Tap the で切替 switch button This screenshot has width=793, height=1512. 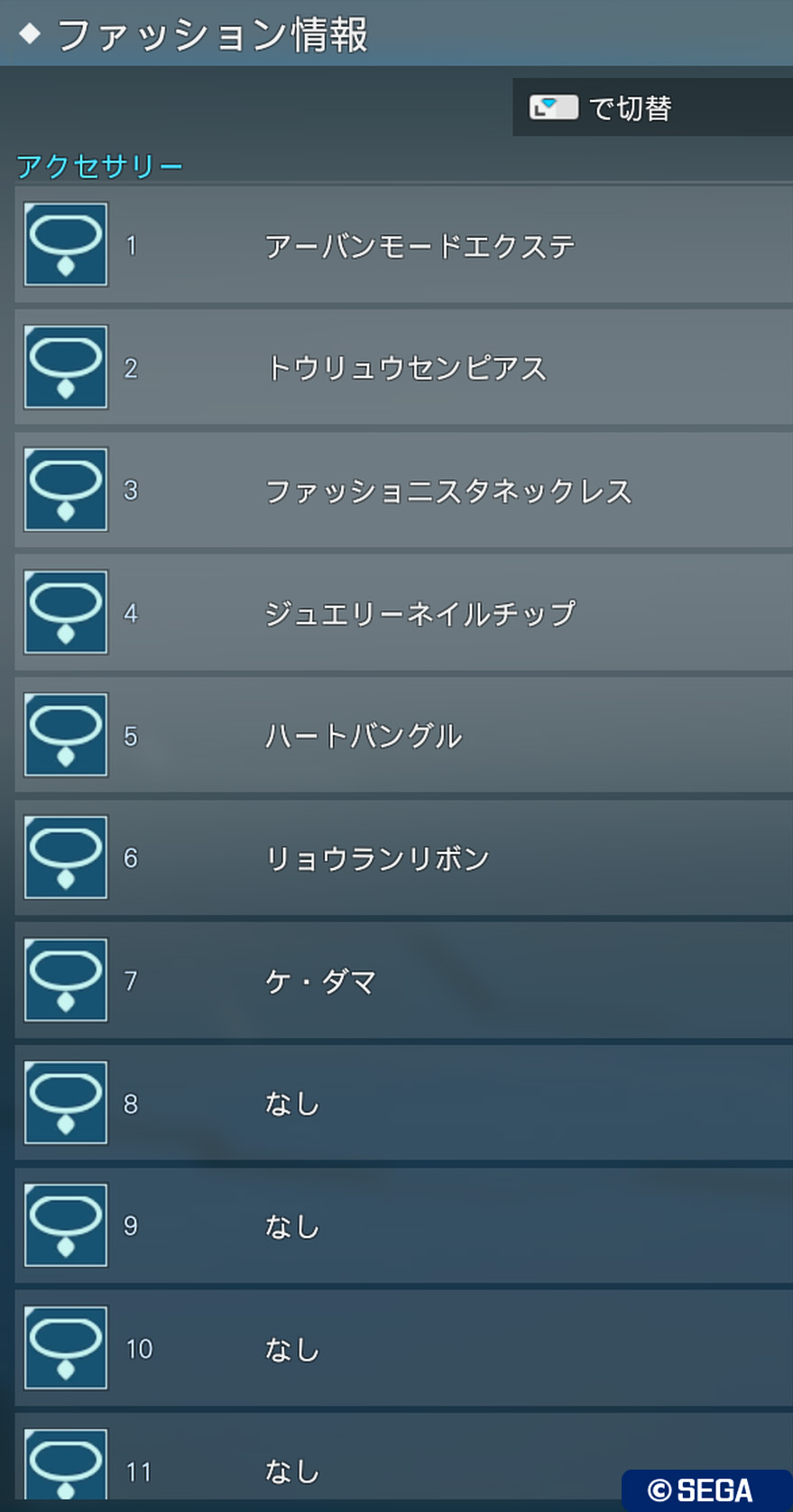(652, 107)
